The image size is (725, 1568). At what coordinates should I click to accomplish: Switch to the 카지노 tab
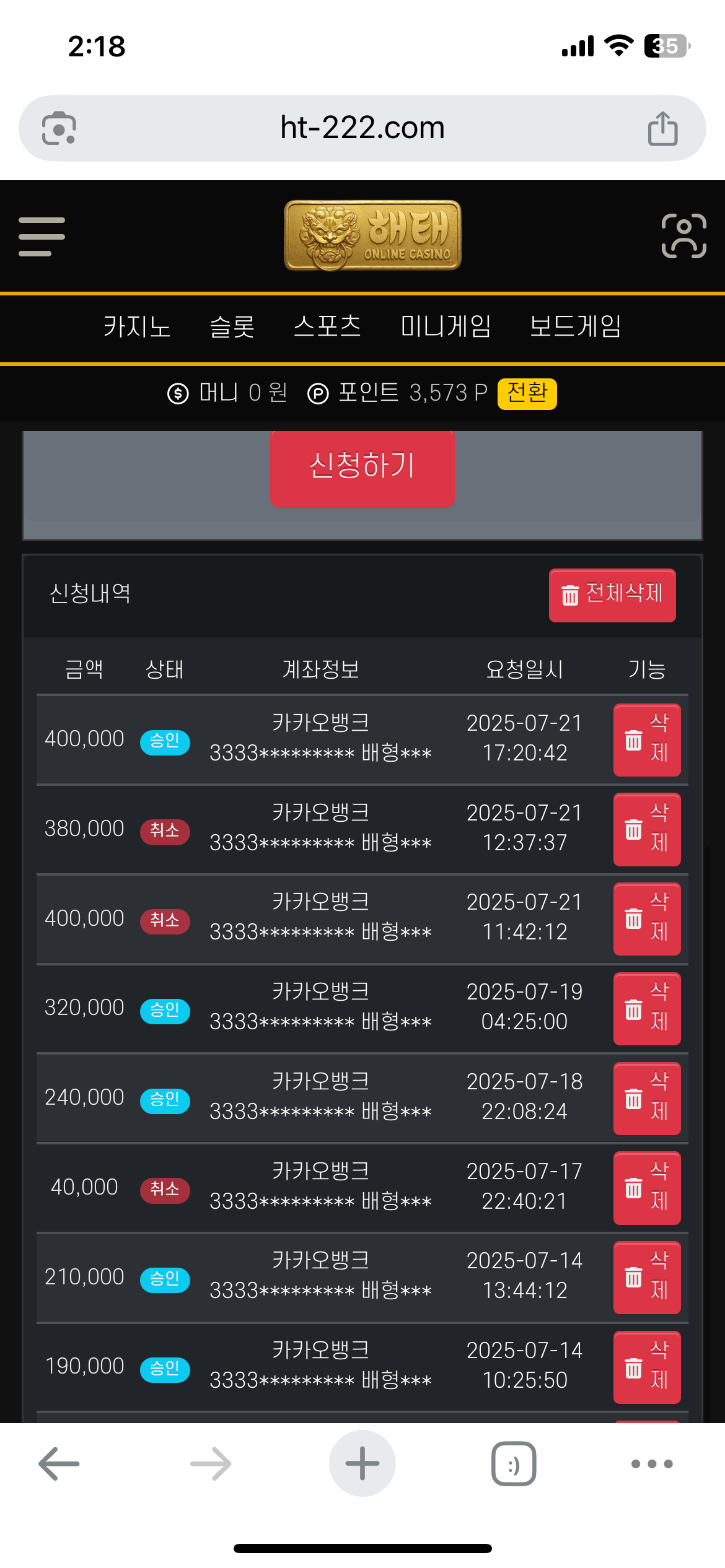pyautogui.click(x=137, y=326)
